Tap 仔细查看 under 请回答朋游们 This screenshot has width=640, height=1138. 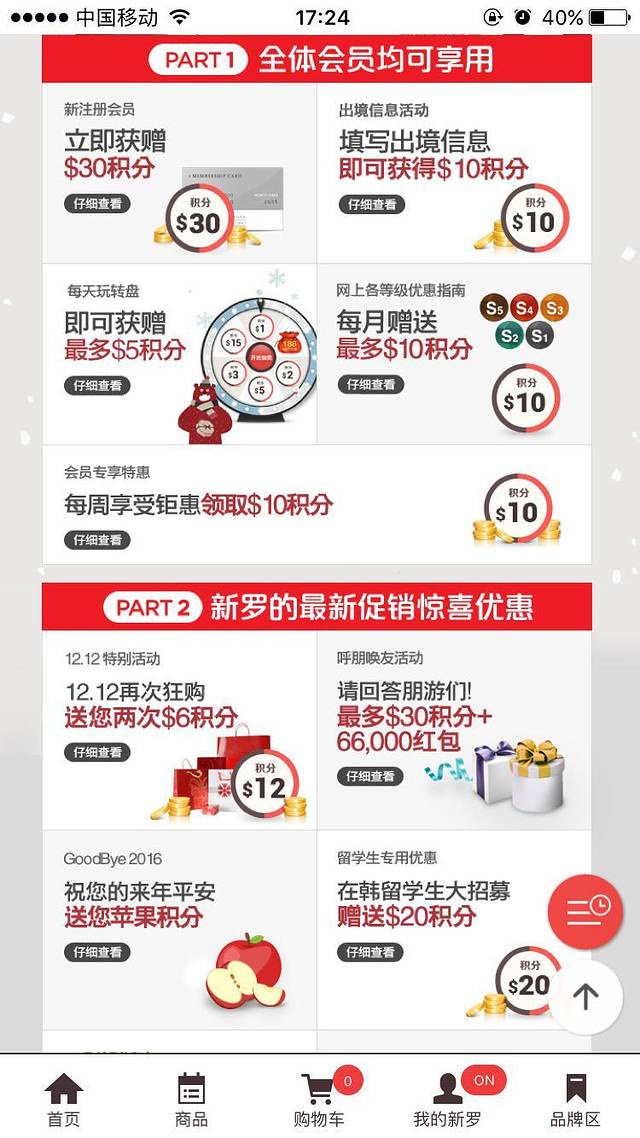(x=370, y=776)
